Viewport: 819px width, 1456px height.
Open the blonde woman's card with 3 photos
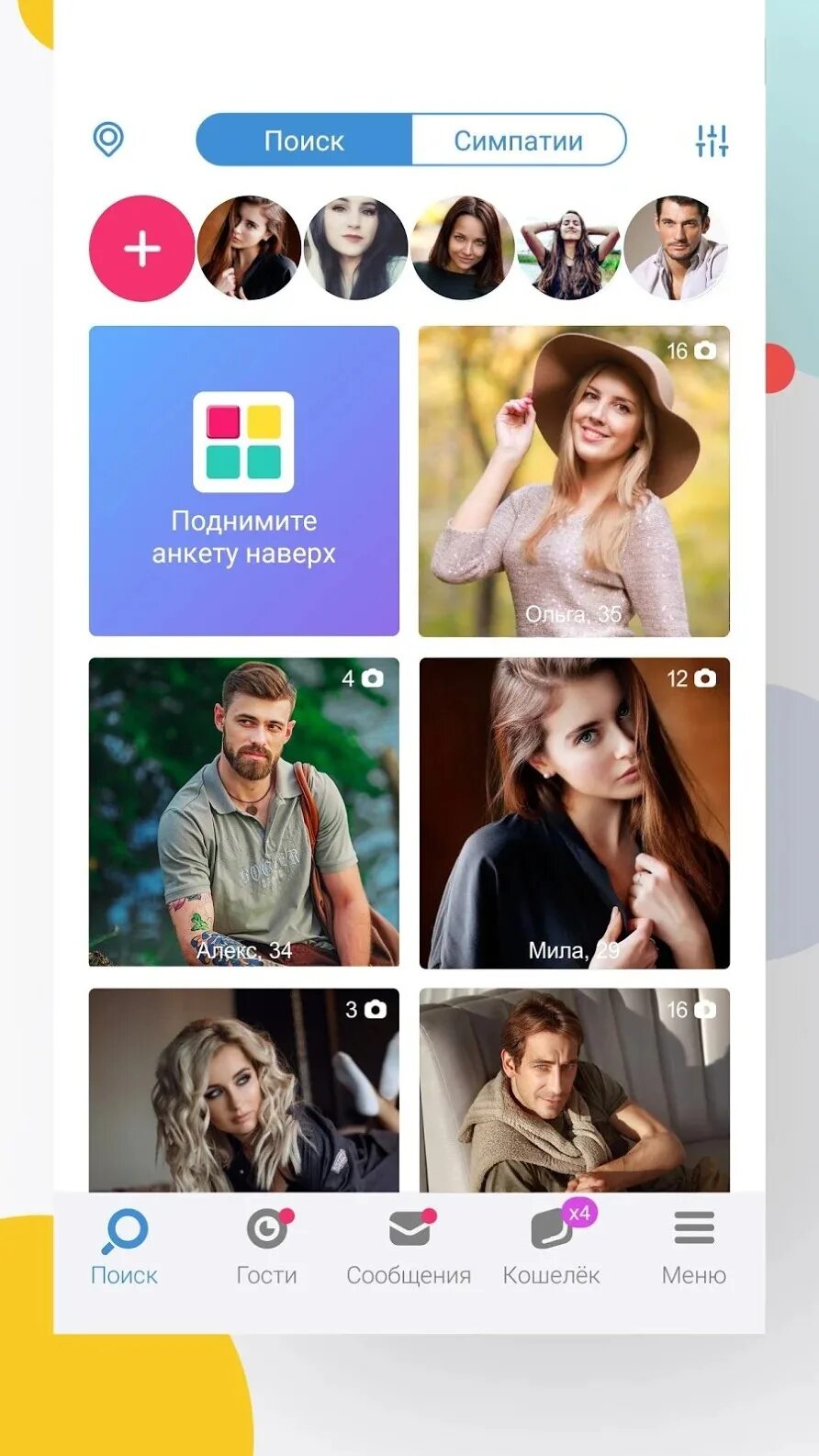tap(244, 1091)
